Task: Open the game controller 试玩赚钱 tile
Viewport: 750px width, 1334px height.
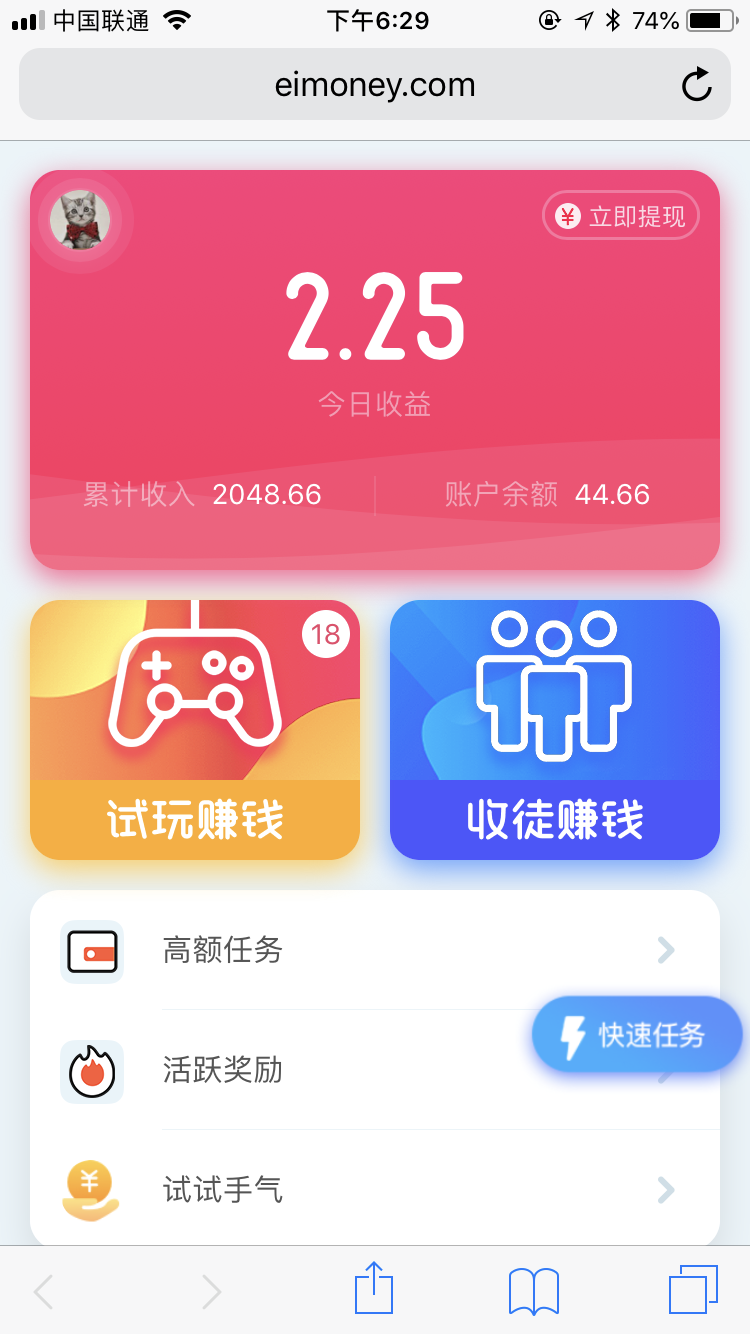Action: pos(195,731)
